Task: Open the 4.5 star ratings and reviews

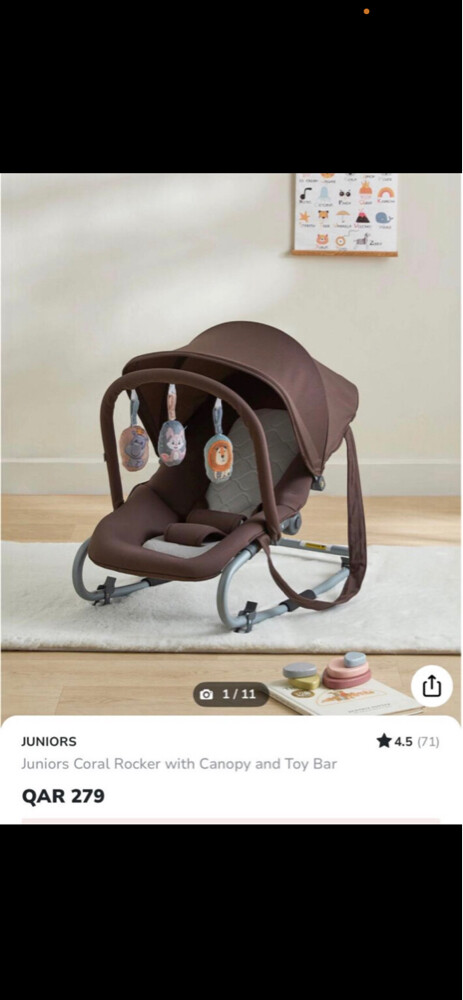Action: point(408,741)
